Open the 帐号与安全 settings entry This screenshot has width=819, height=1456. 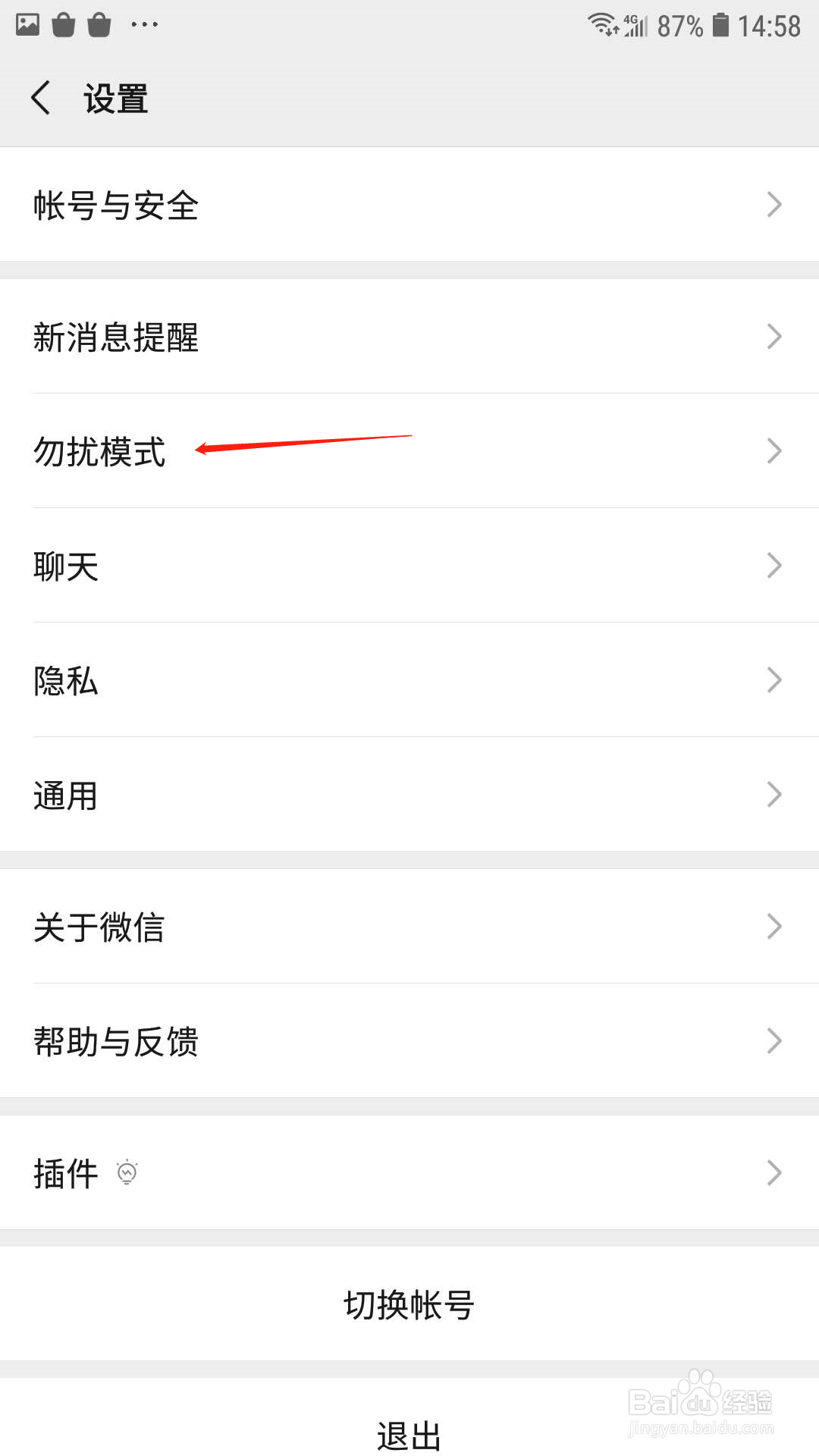(409, 205)
